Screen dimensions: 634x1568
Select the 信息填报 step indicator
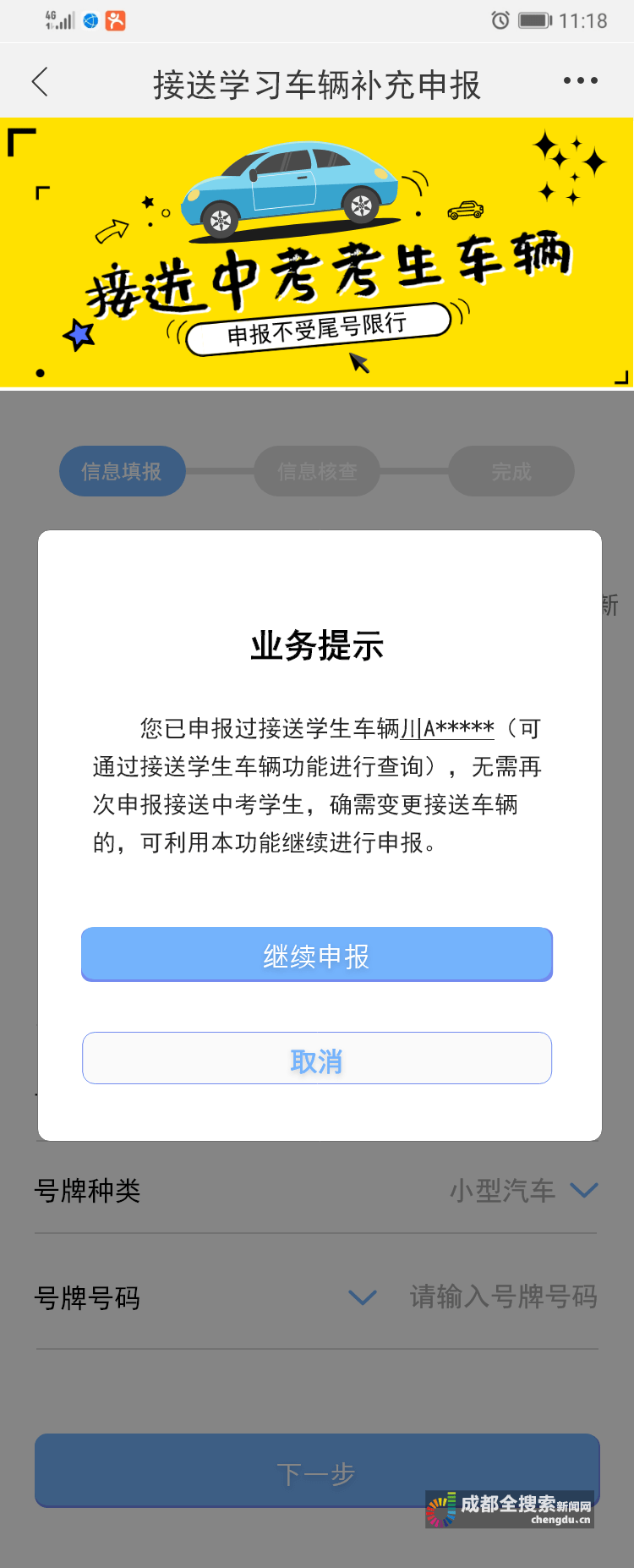click(x=122, y=471)
